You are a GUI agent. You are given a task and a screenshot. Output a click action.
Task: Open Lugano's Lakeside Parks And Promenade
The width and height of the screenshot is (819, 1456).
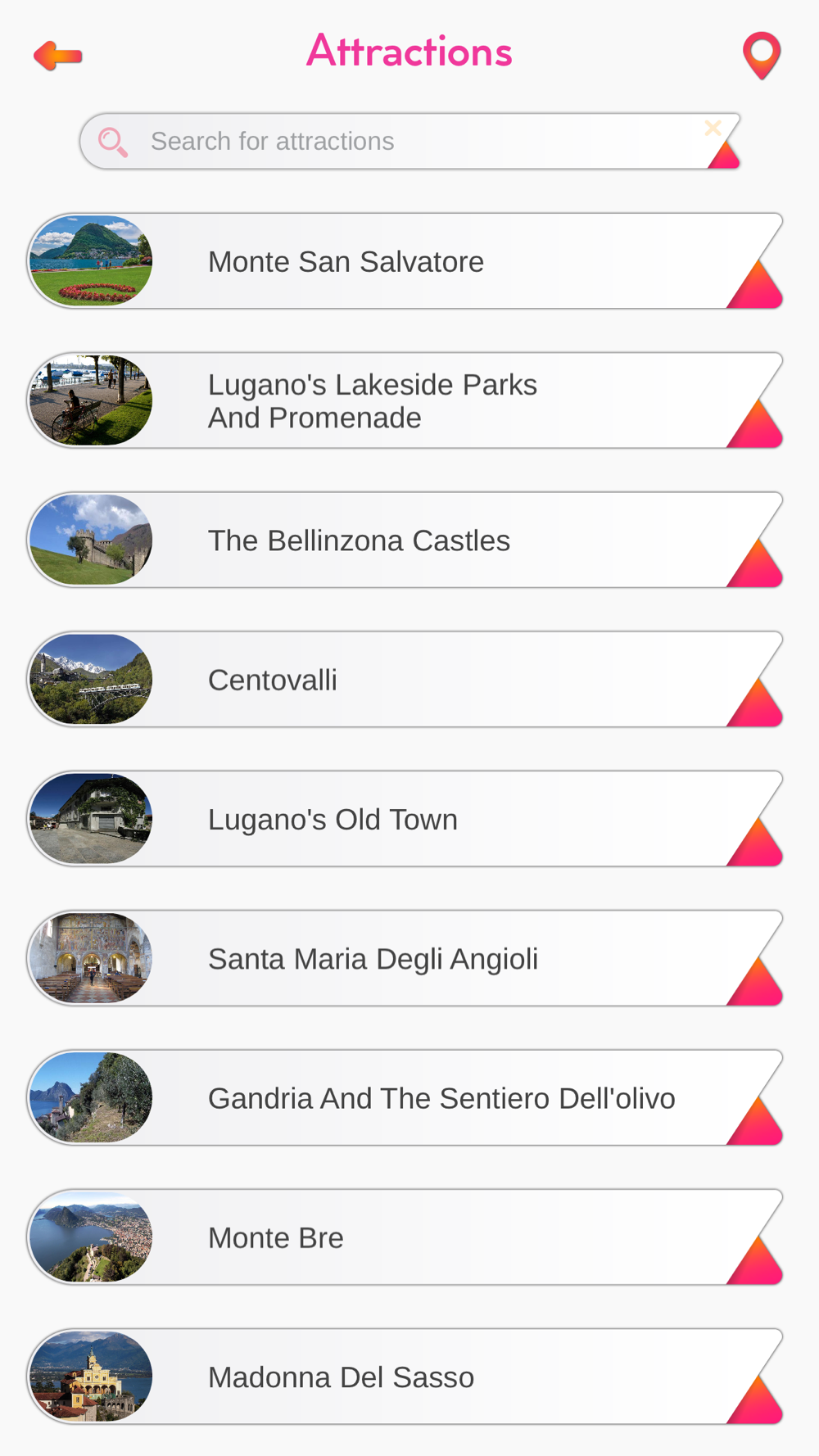click(x=405, y=400)
